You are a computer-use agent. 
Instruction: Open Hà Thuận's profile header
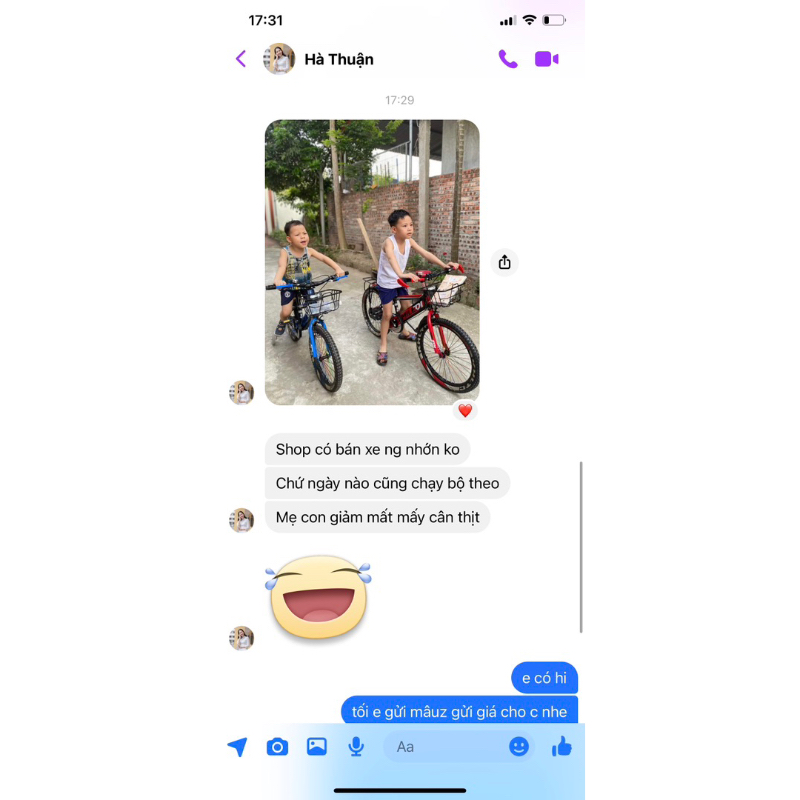[338, 59]
